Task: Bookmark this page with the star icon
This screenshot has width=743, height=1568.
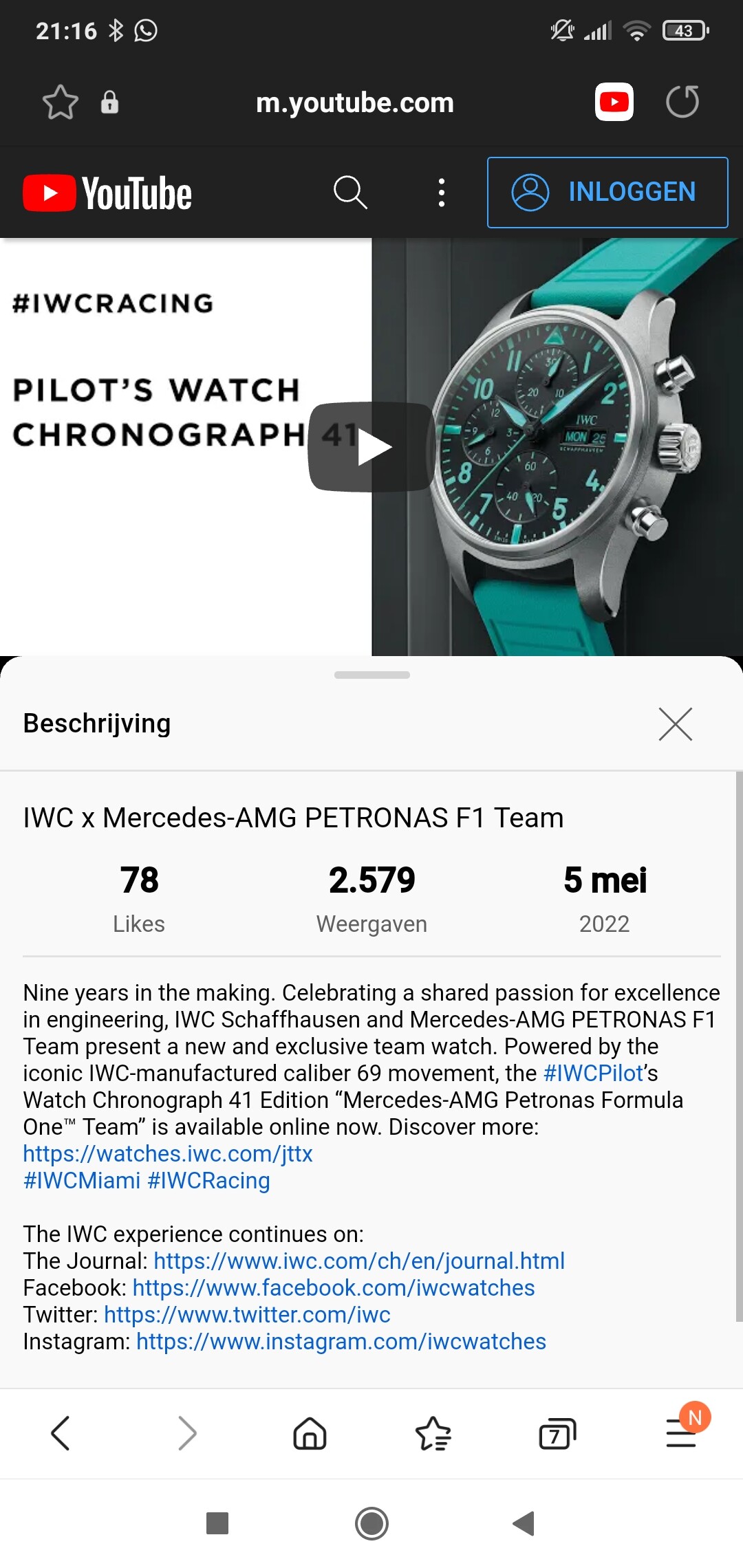Action: click(61, 102)
